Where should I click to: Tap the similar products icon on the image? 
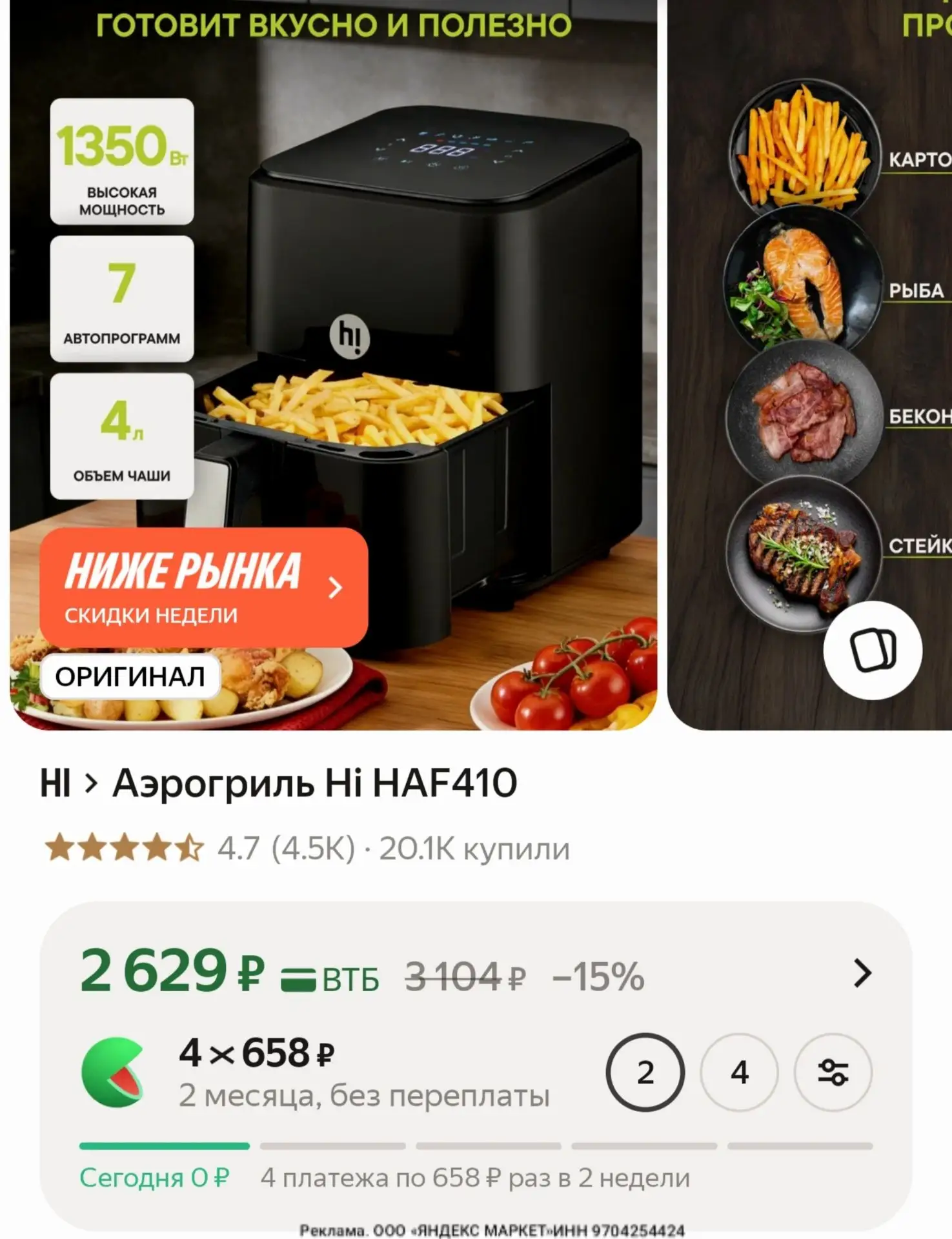point(873,650)
